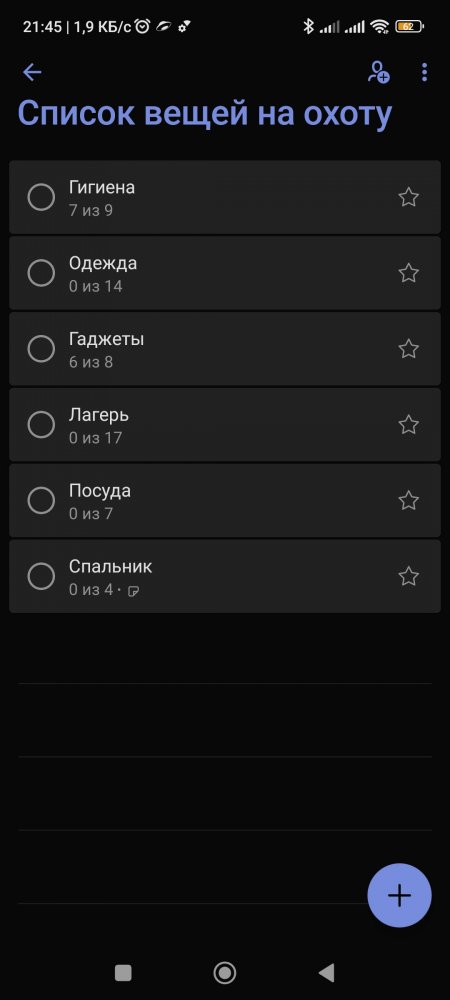
Task: Star the Лагерь task
Action: [409, 425]
